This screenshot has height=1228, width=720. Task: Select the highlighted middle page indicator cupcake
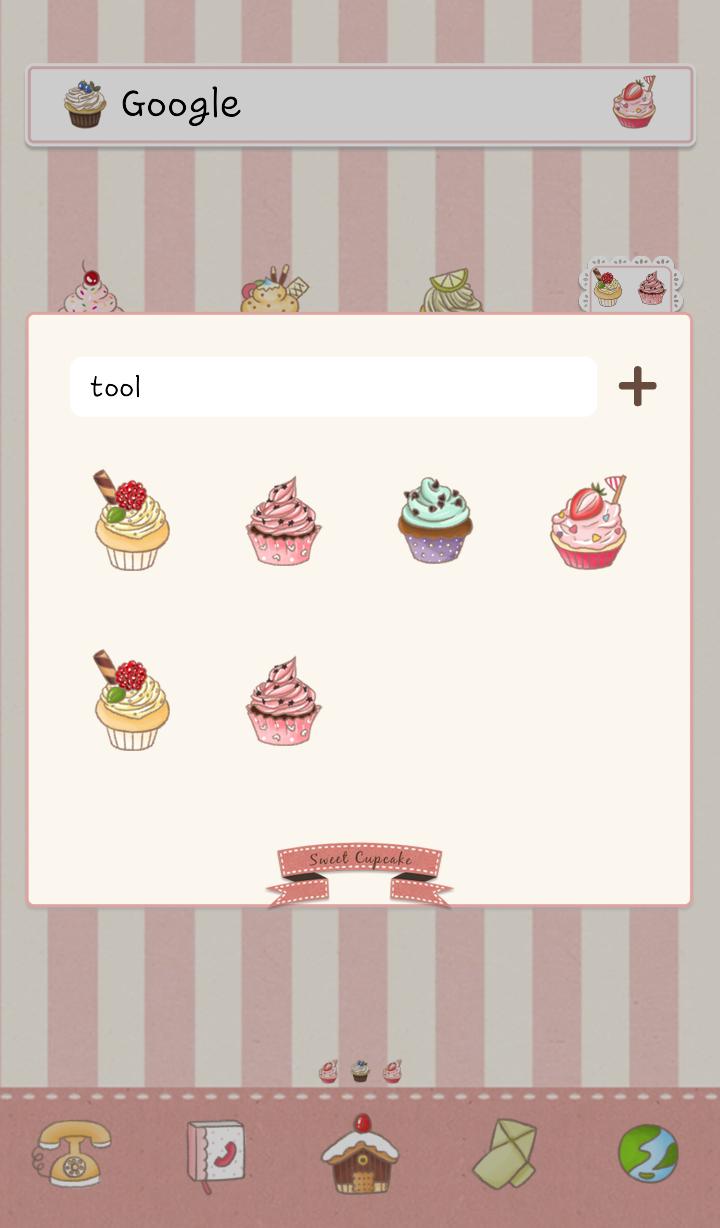360,1070
